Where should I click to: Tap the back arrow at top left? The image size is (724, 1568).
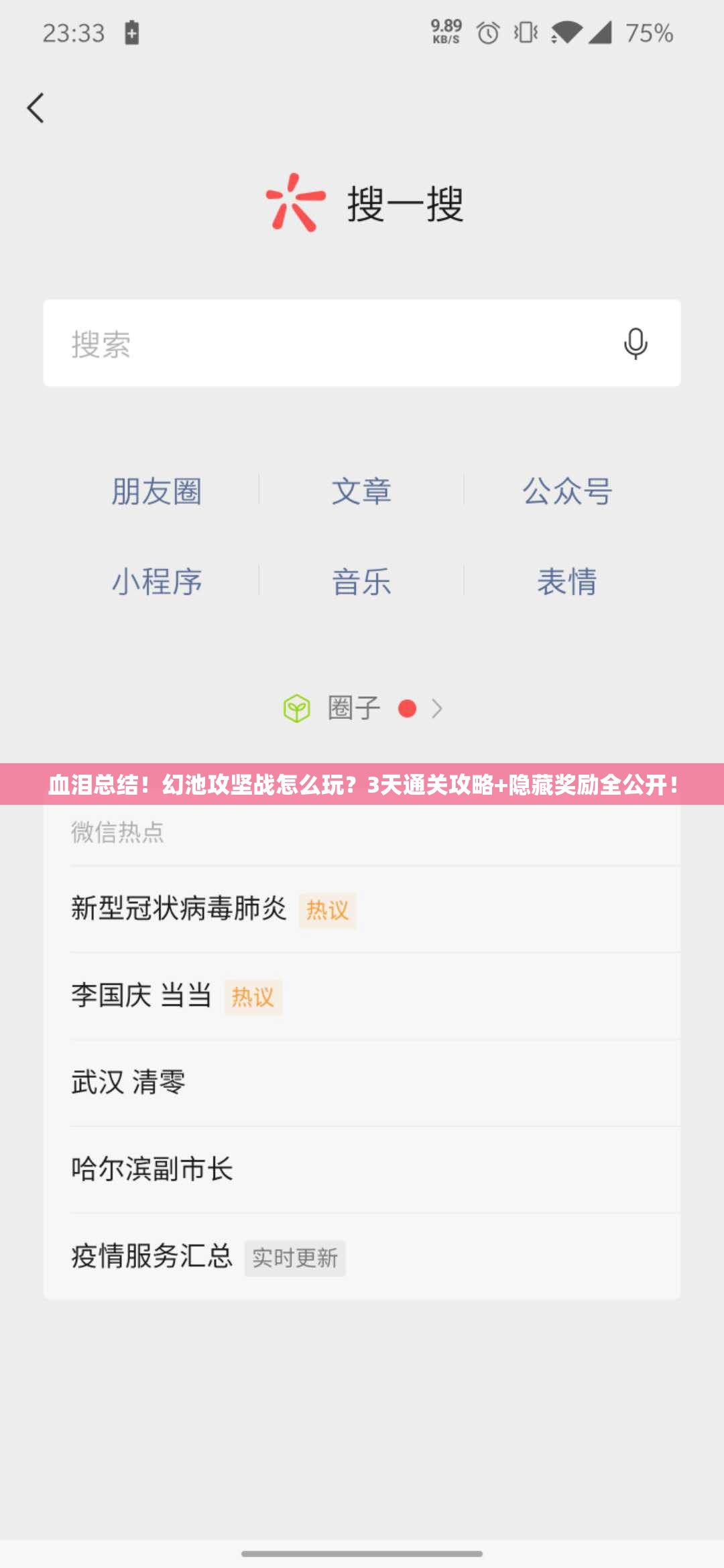click(x=35, y=108)
